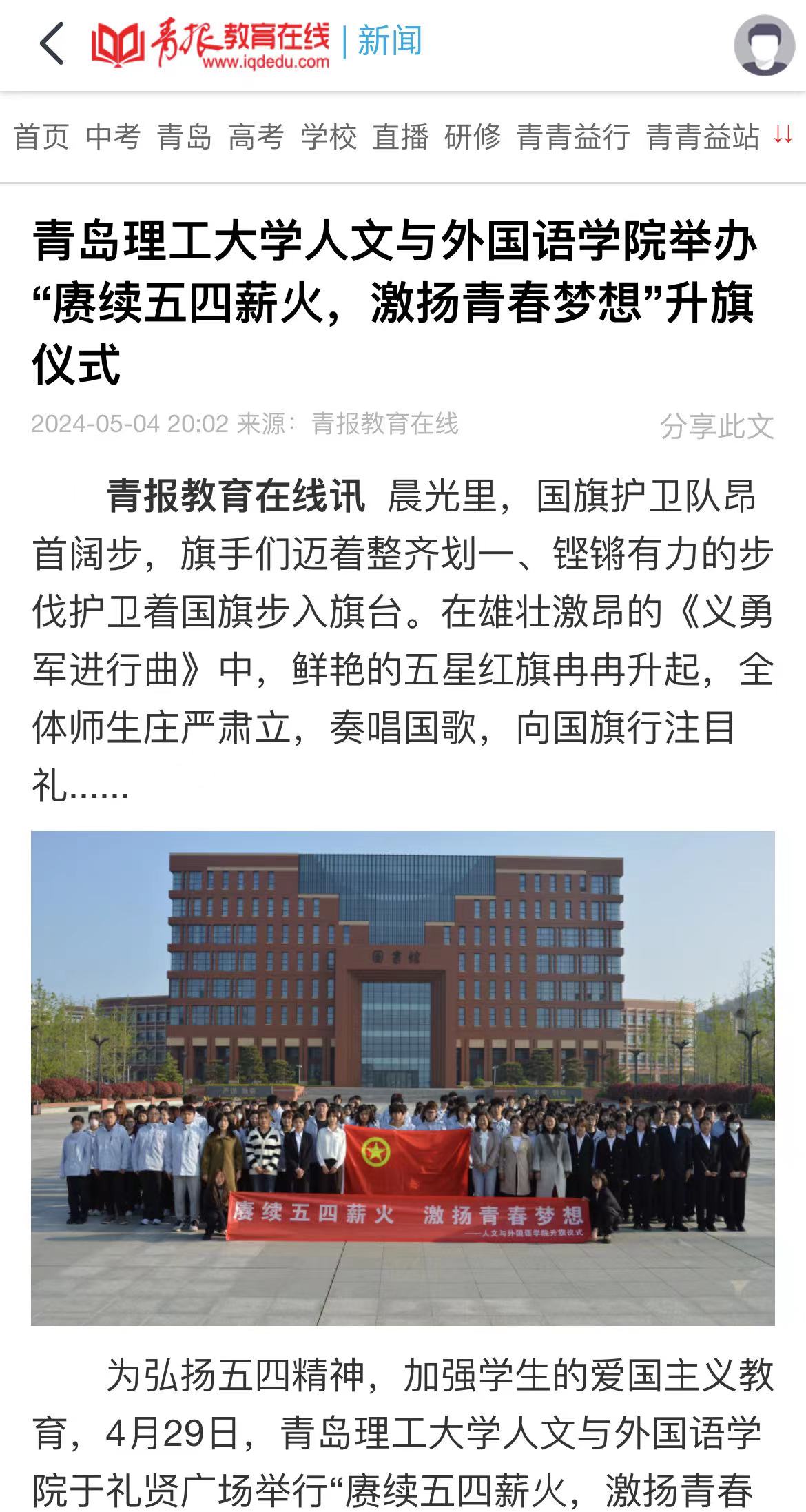Switch to the 中考 tab

click(x=113, y=136)
